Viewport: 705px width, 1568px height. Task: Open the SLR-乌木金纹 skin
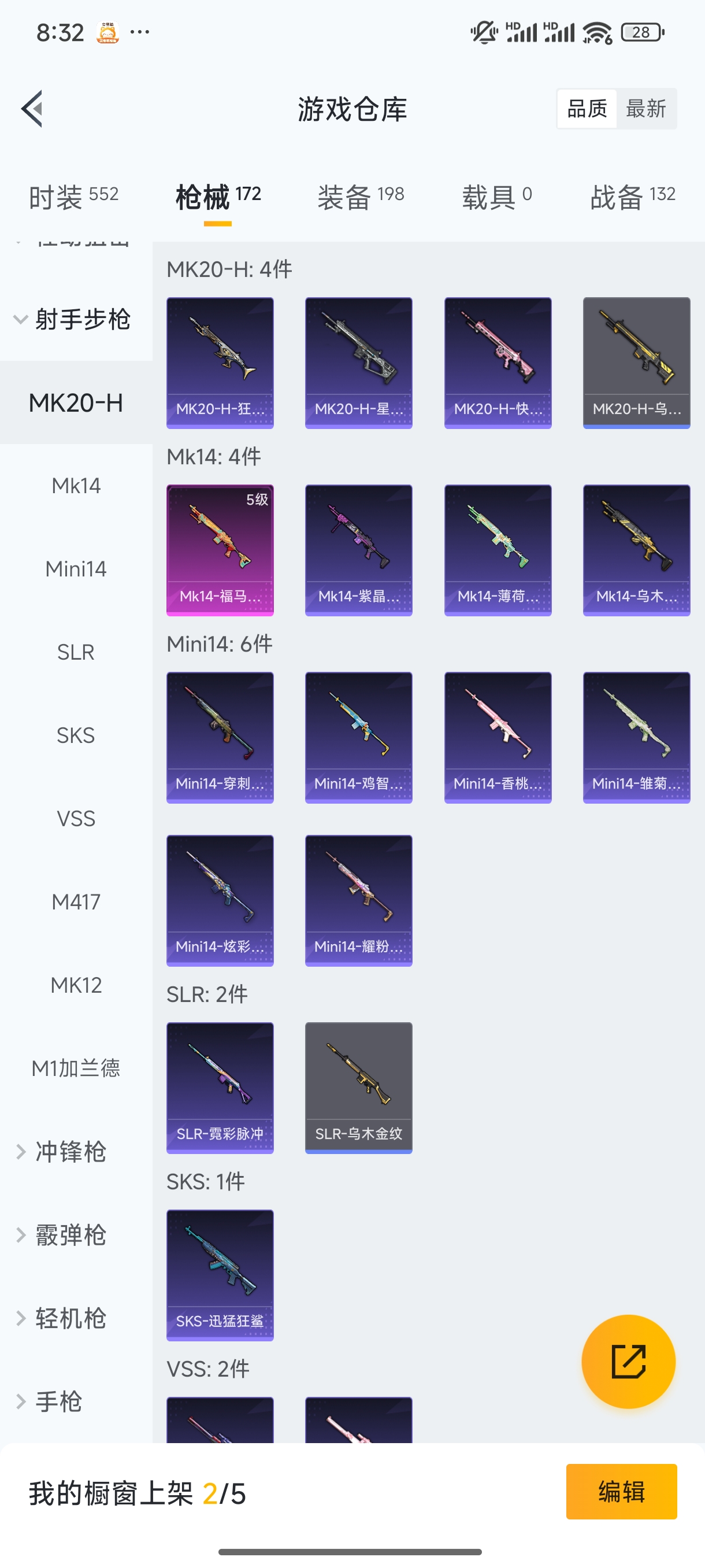point(358,1087)
